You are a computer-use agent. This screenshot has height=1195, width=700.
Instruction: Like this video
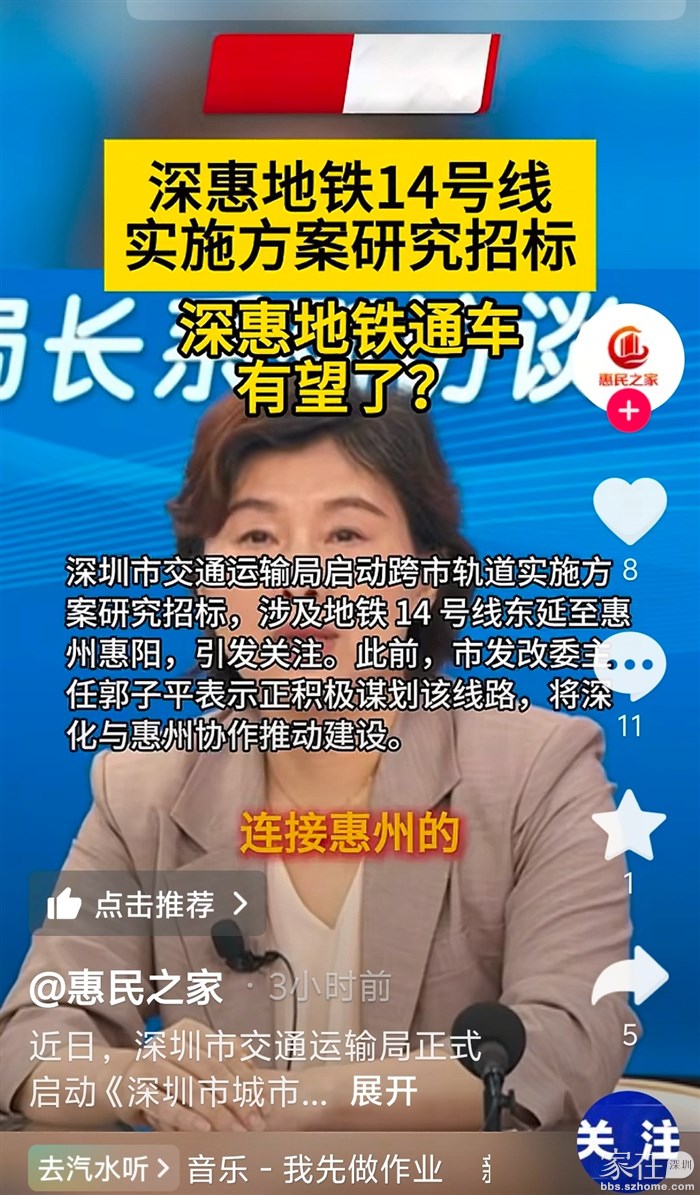629,511
